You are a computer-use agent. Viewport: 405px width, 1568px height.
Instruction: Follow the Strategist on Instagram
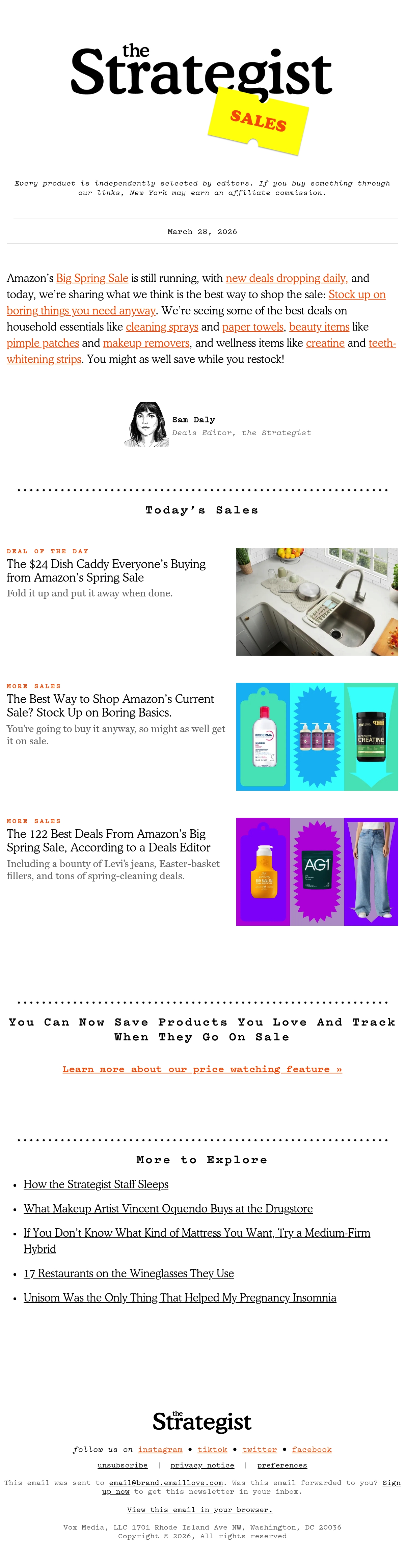[160, 1449]
